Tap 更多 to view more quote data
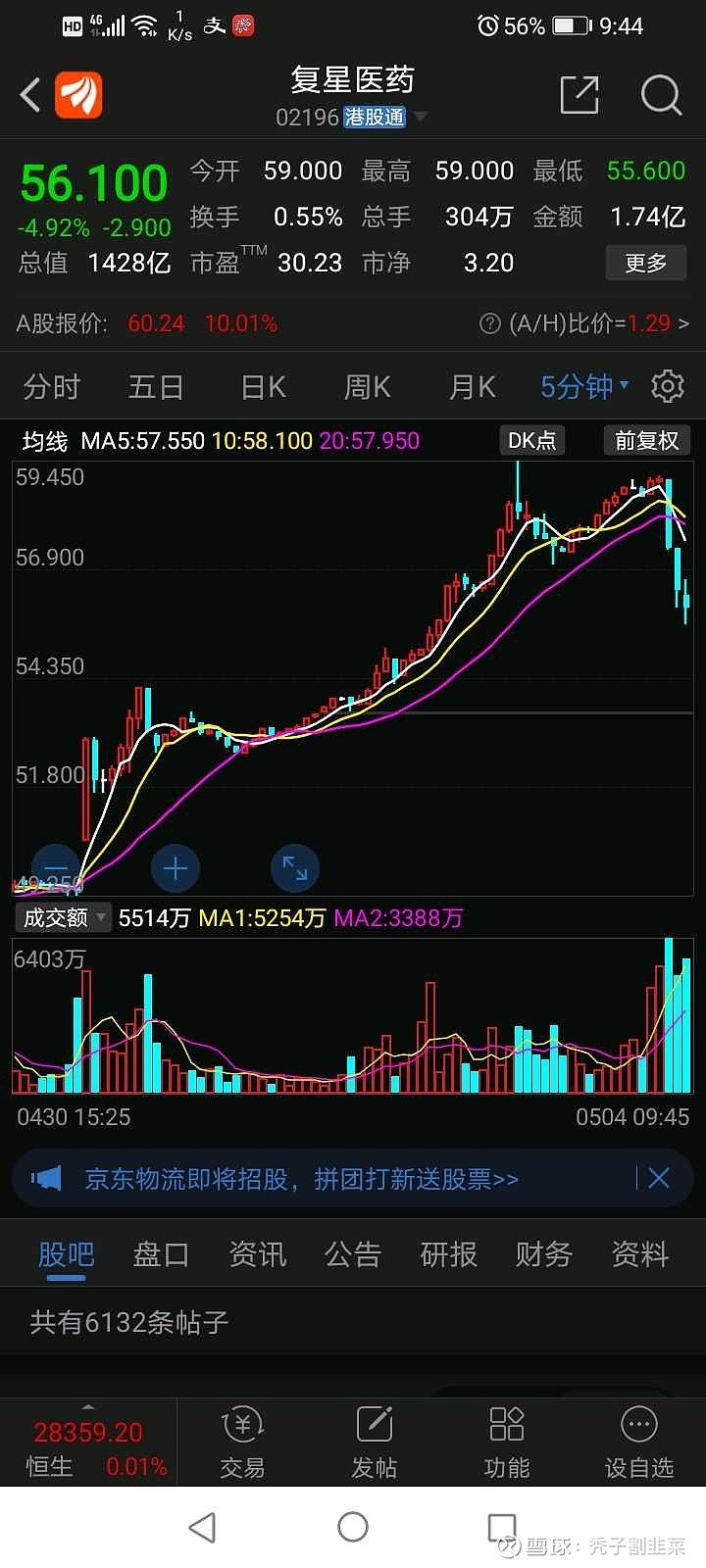Viewport: 706px width, 1568px height. (x=645, y=263)
